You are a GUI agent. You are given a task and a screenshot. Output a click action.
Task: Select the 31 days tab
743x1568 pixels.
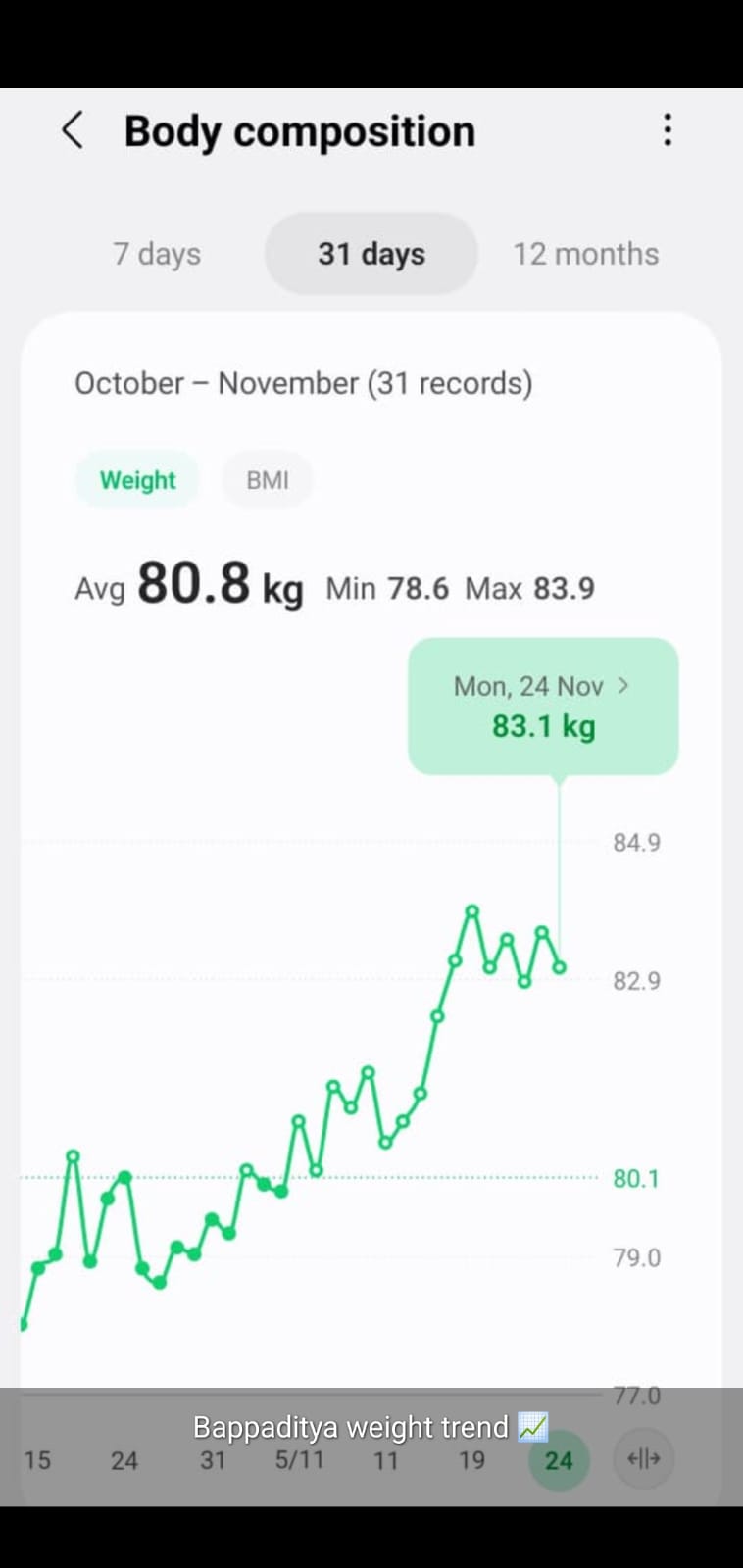[x=371, y=254]
